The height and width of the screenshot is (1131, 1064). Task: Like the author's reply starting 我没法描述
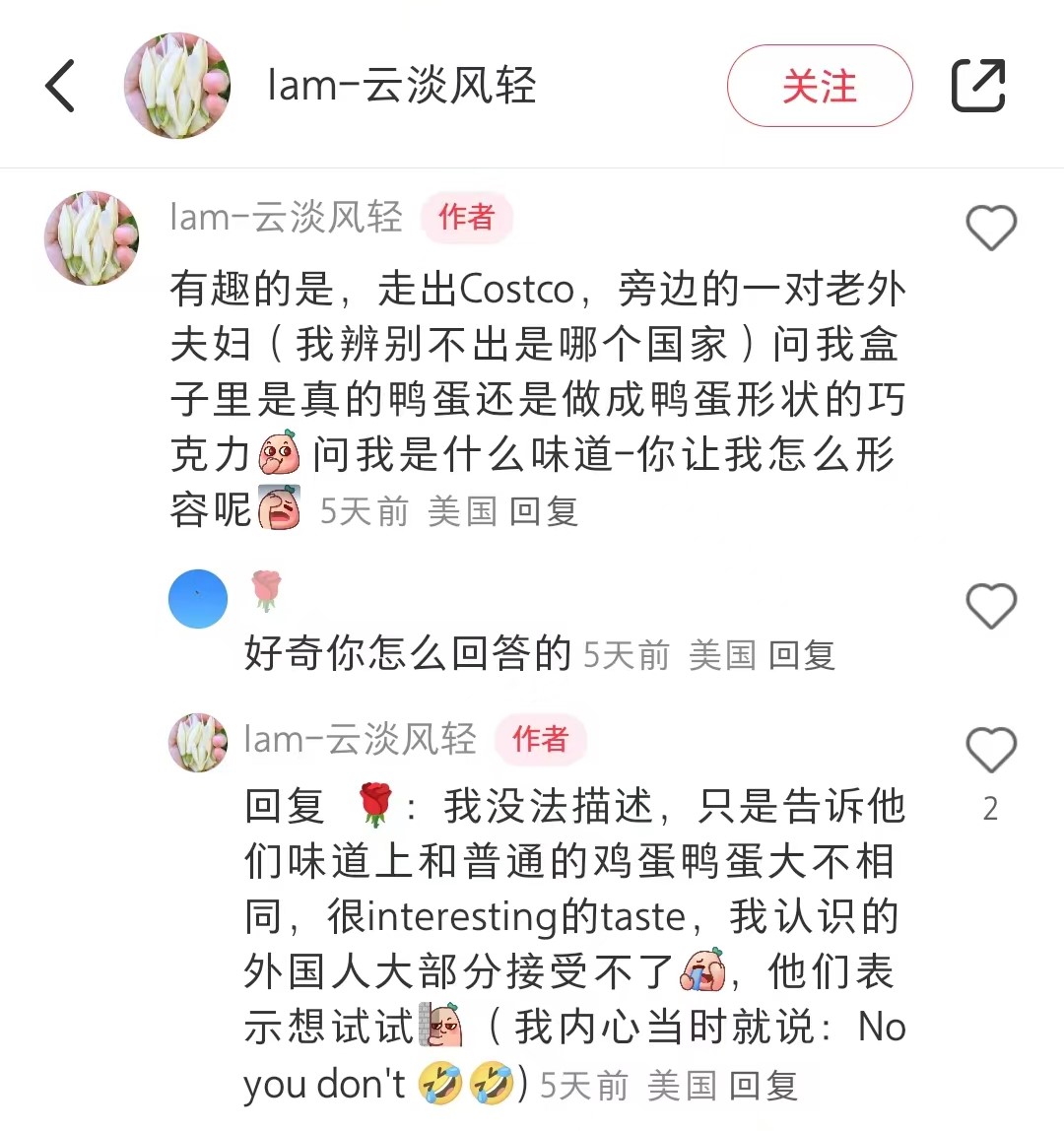tap(990, 752)
